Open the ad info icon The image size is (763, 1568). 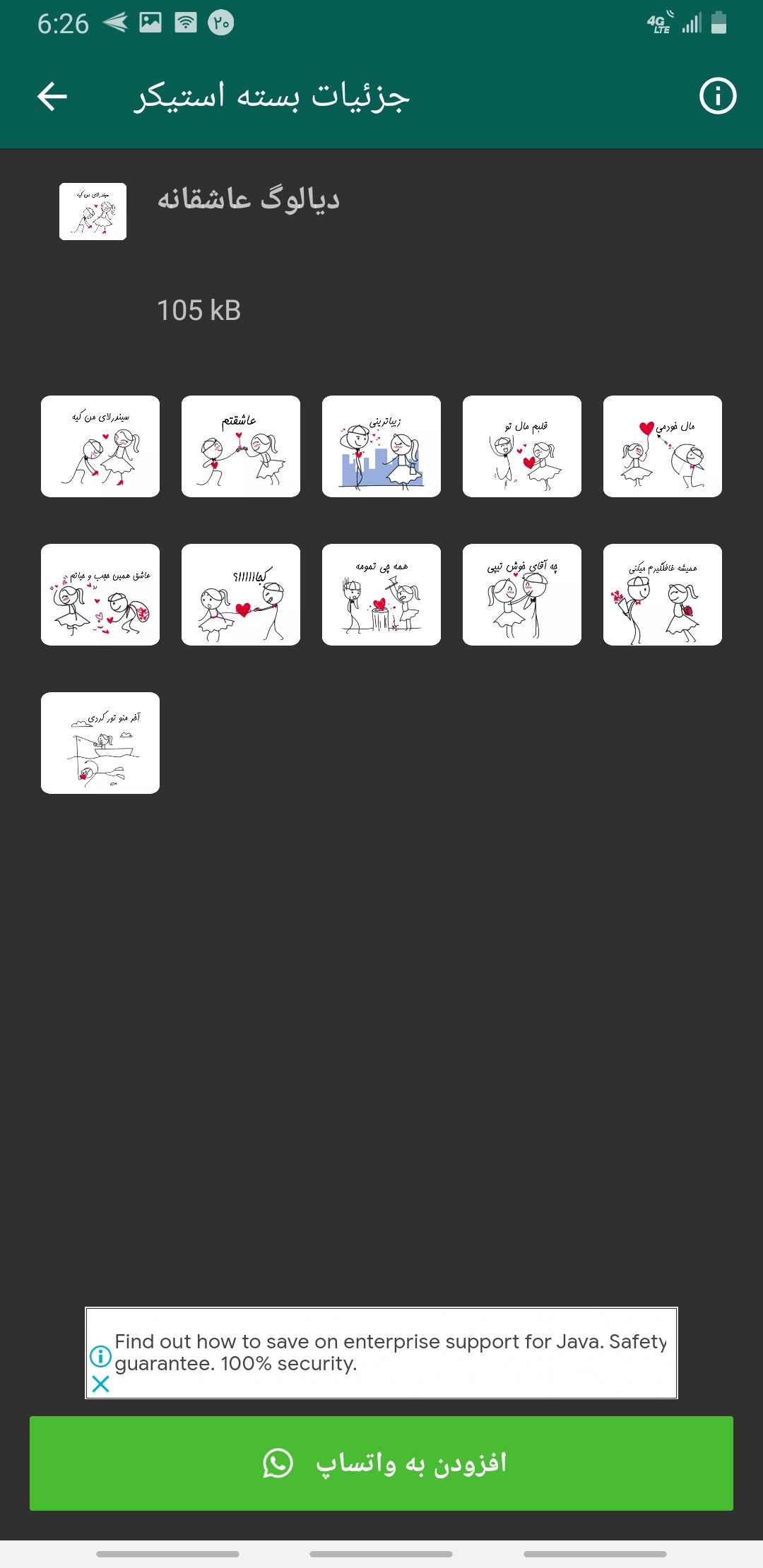101,1355
